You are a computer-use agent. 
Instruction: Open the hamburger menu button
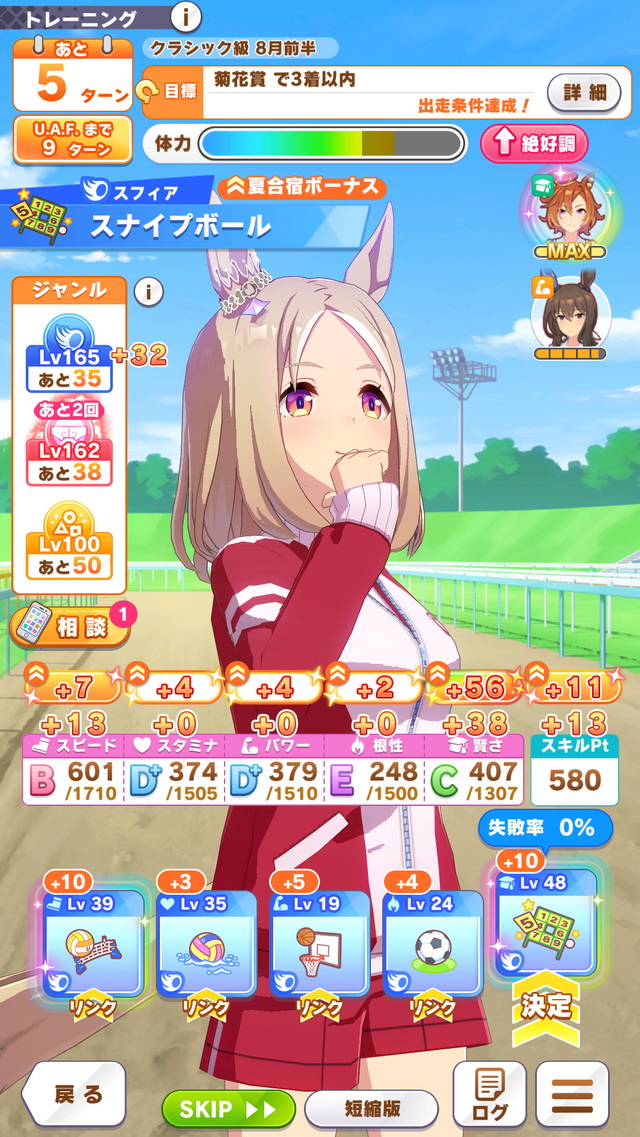572,1094
